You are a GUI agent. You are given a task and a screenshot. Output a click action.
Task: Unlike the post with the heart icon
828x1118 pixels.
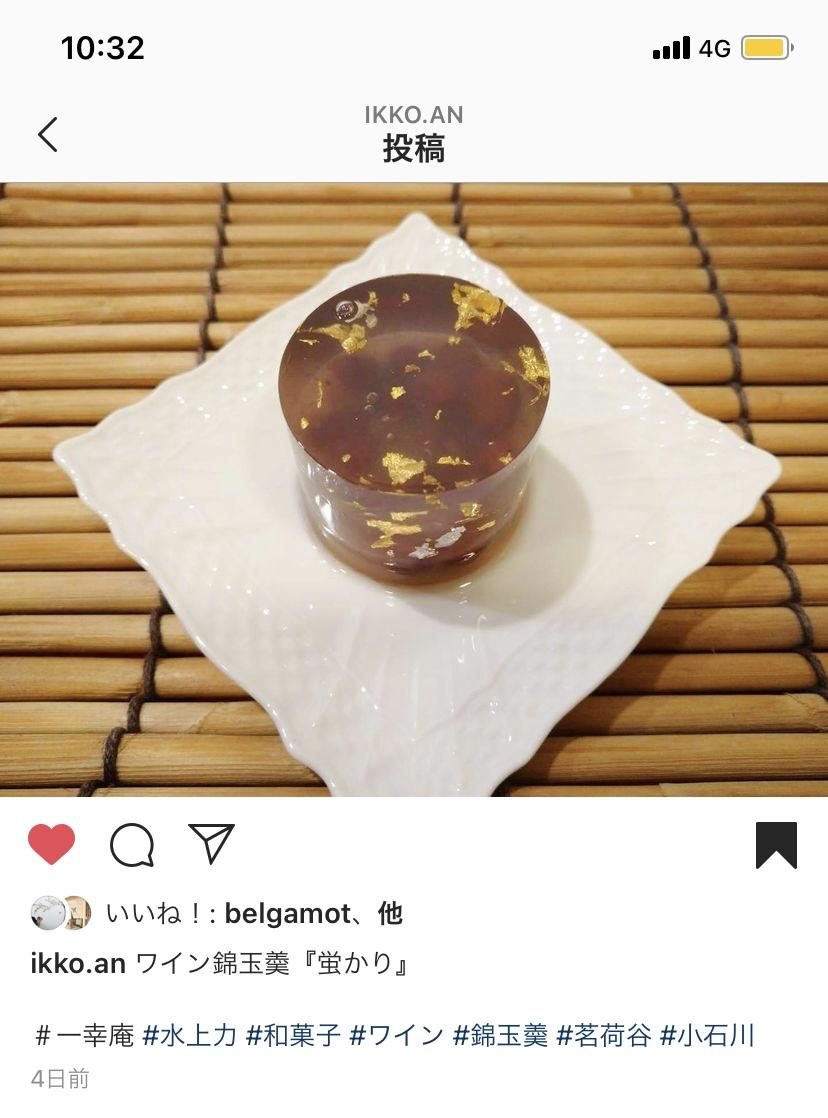(51, 845)
